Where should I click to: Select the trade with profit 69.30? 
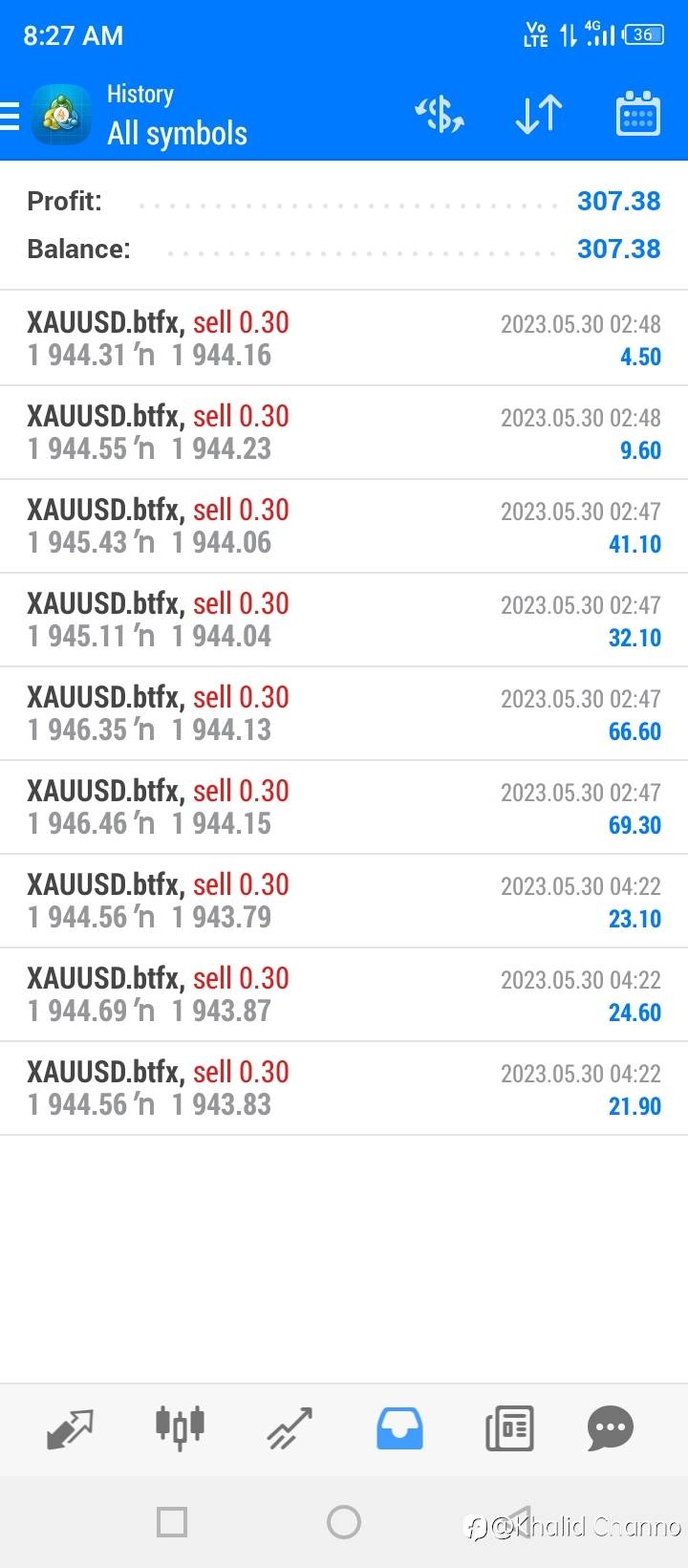(344, 807)
